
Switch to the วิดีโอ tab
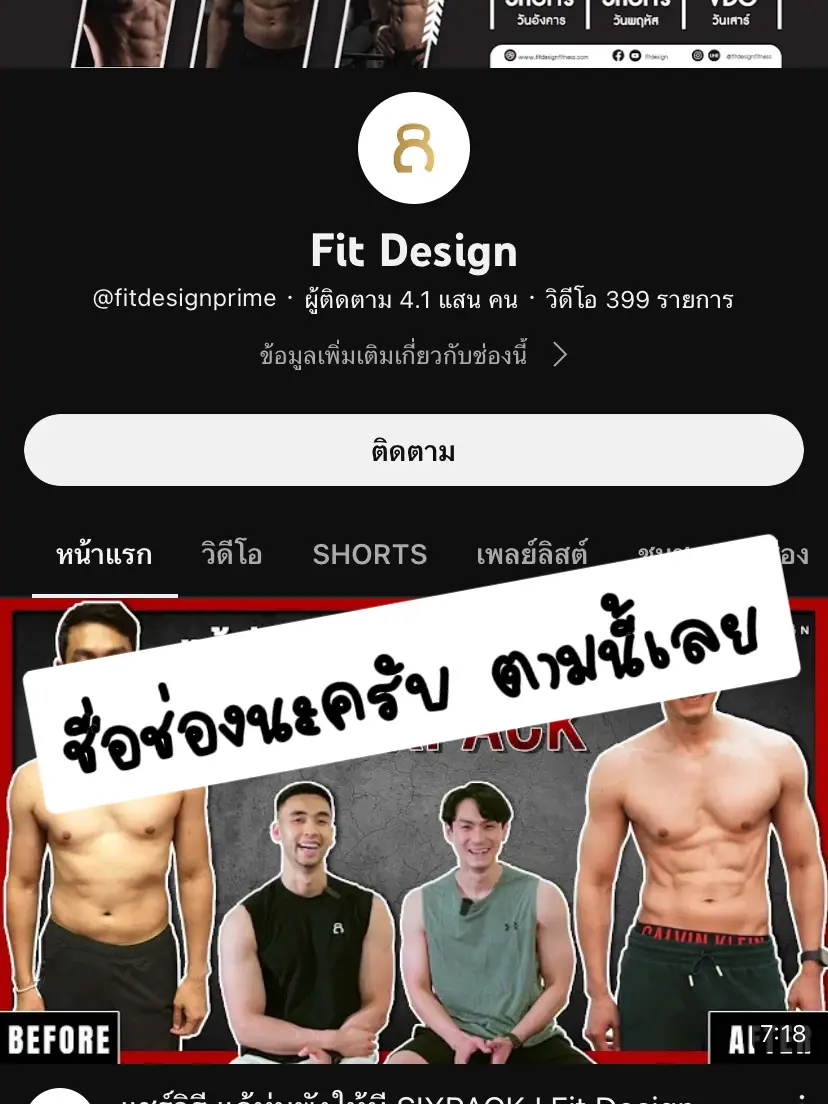coord(231,554)
